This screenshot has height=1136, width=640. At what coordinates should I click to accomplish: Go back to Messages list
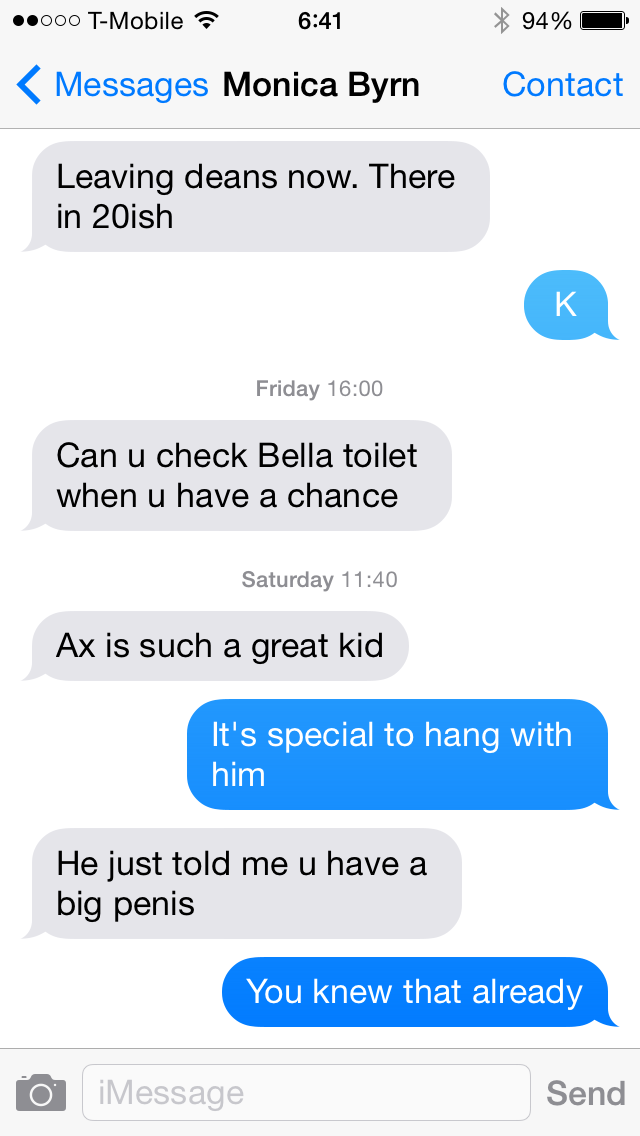point(110,86)
